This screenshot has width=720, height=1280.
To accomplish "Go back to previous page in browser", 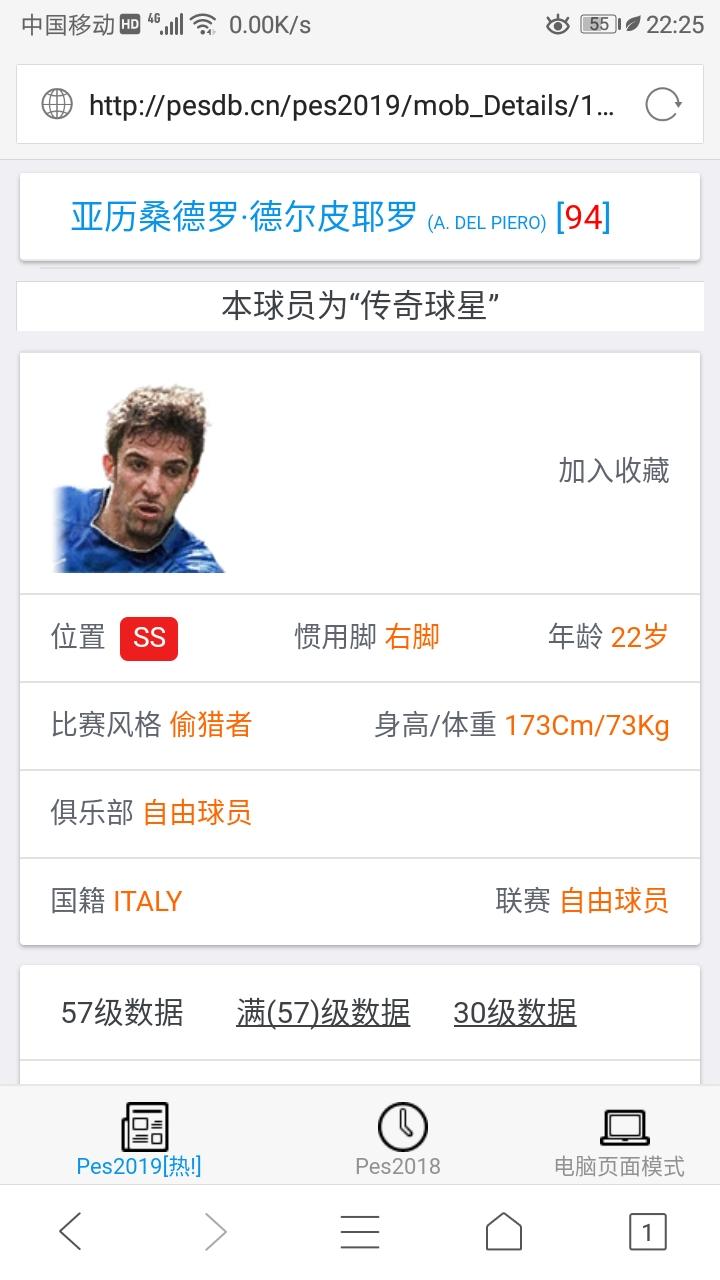I will click(70, 1232).
